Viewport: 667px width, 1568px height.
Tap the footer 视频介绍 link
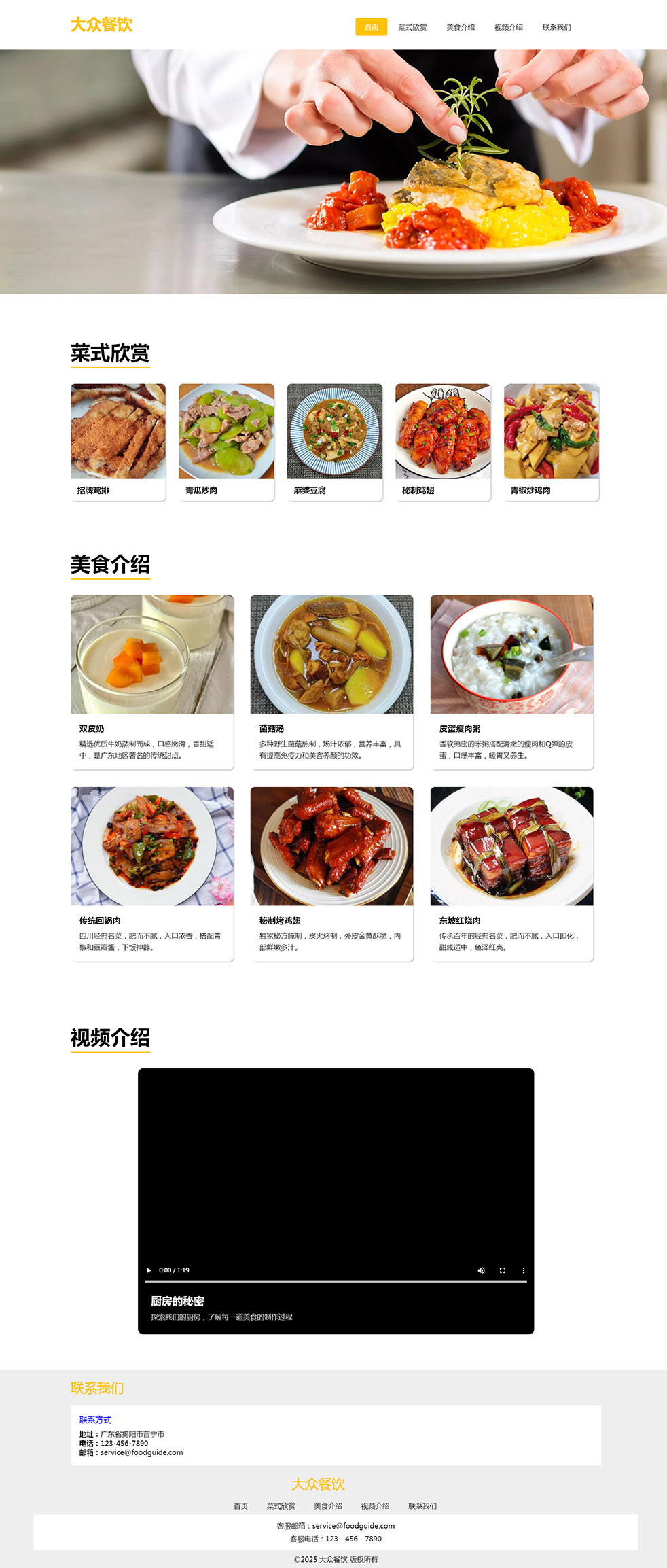tap(375, 1506)
